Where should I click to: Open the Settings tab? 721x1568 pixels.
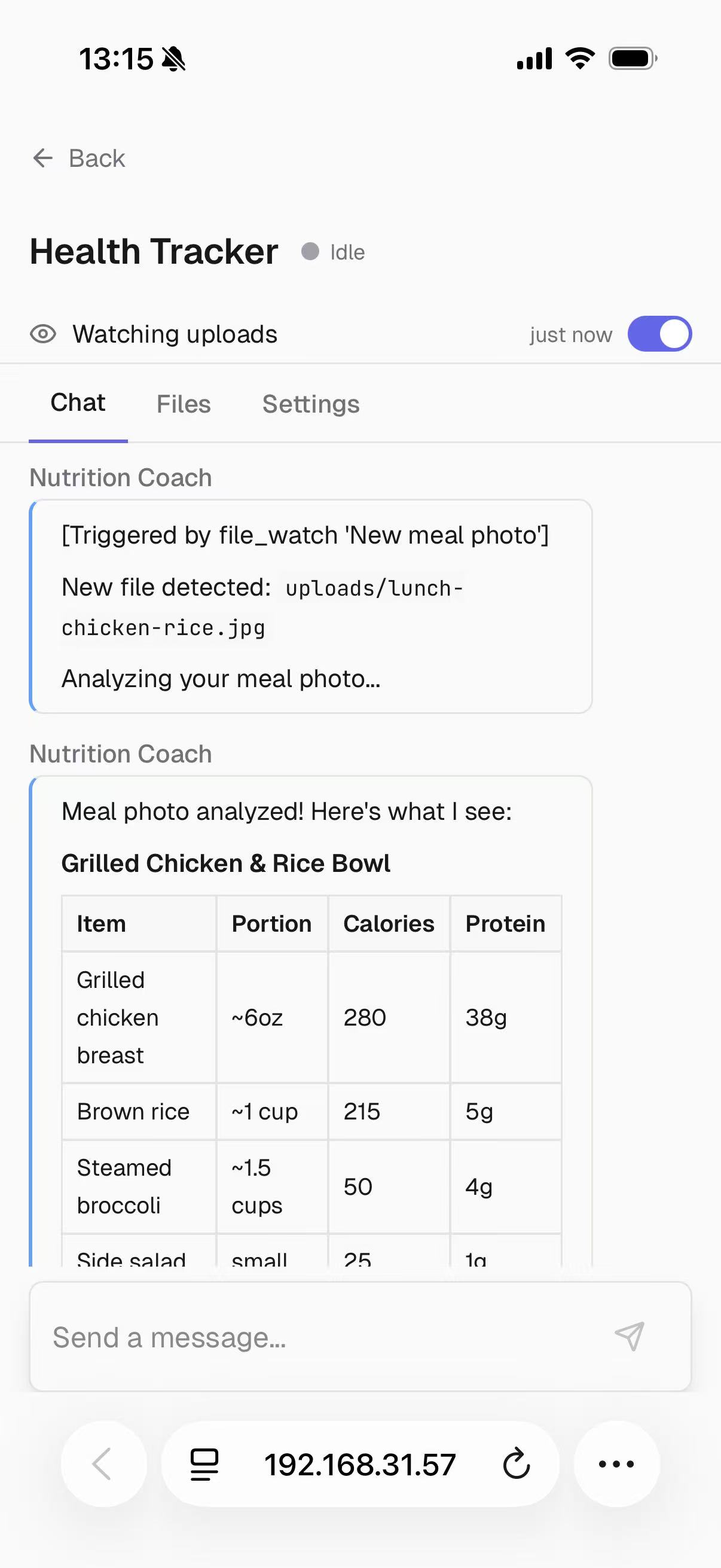click(311, 404)
